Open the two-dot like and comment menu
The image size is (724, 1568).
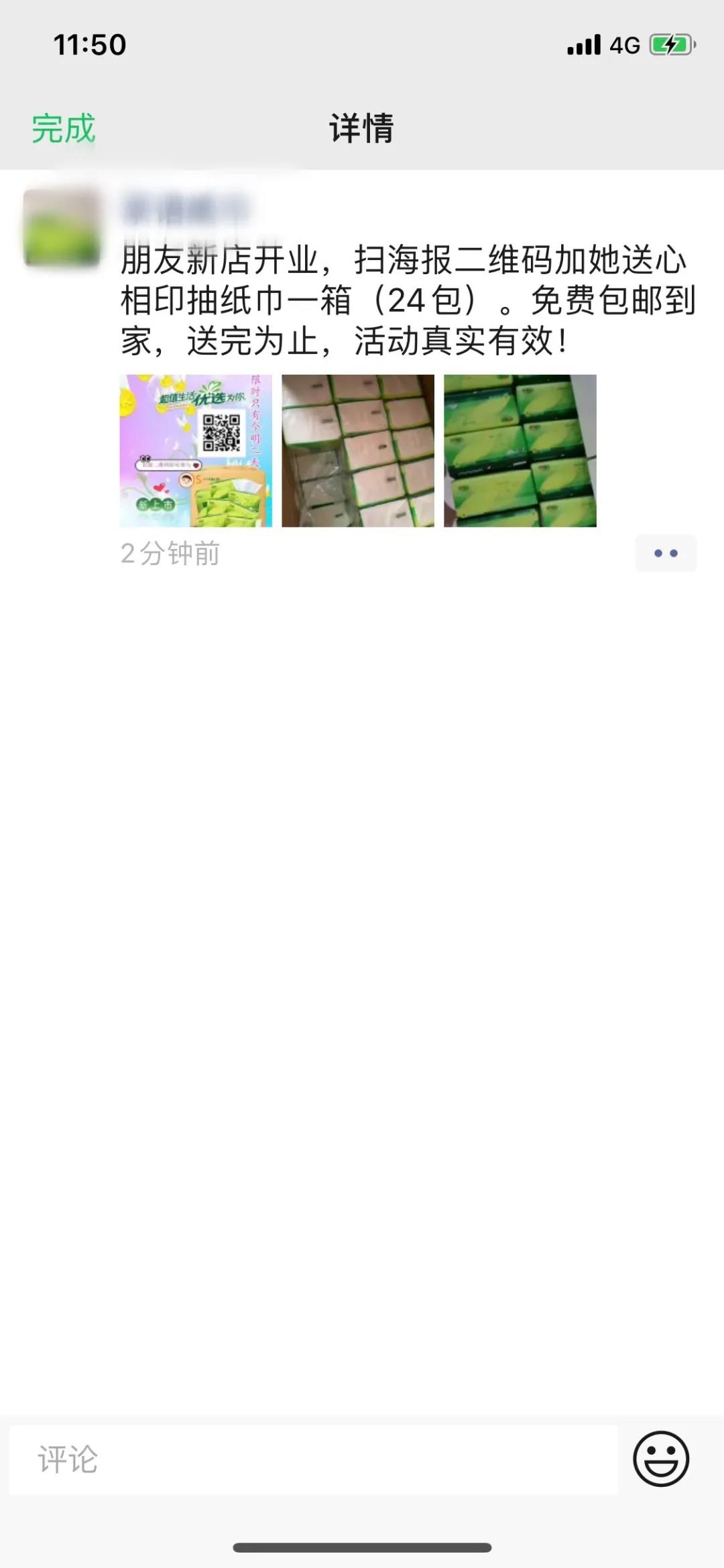pyautogui.click(x=666, y=553)
